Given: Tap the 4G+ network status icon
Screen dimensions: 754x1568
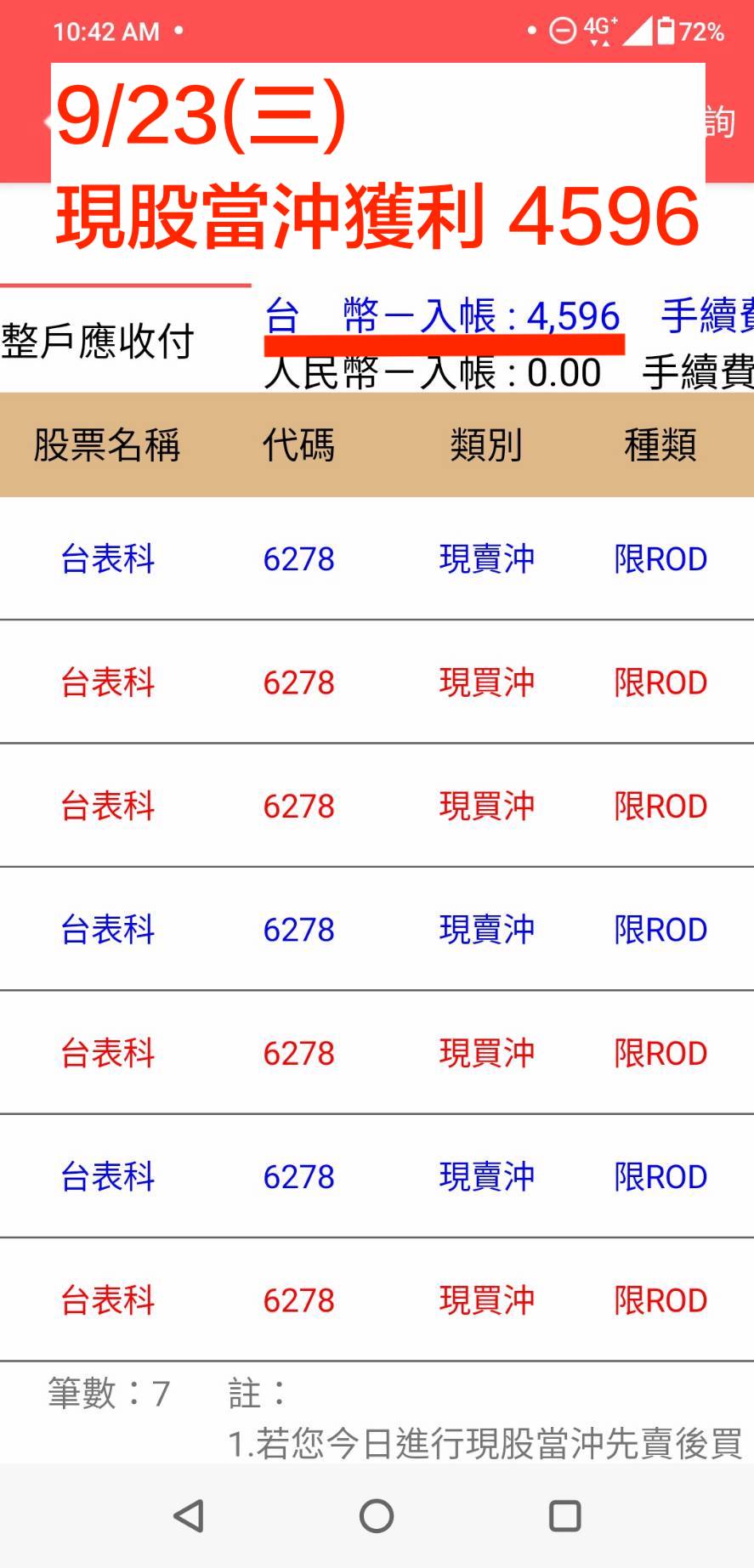Looking at the screenshot, I should coord(598,31).
